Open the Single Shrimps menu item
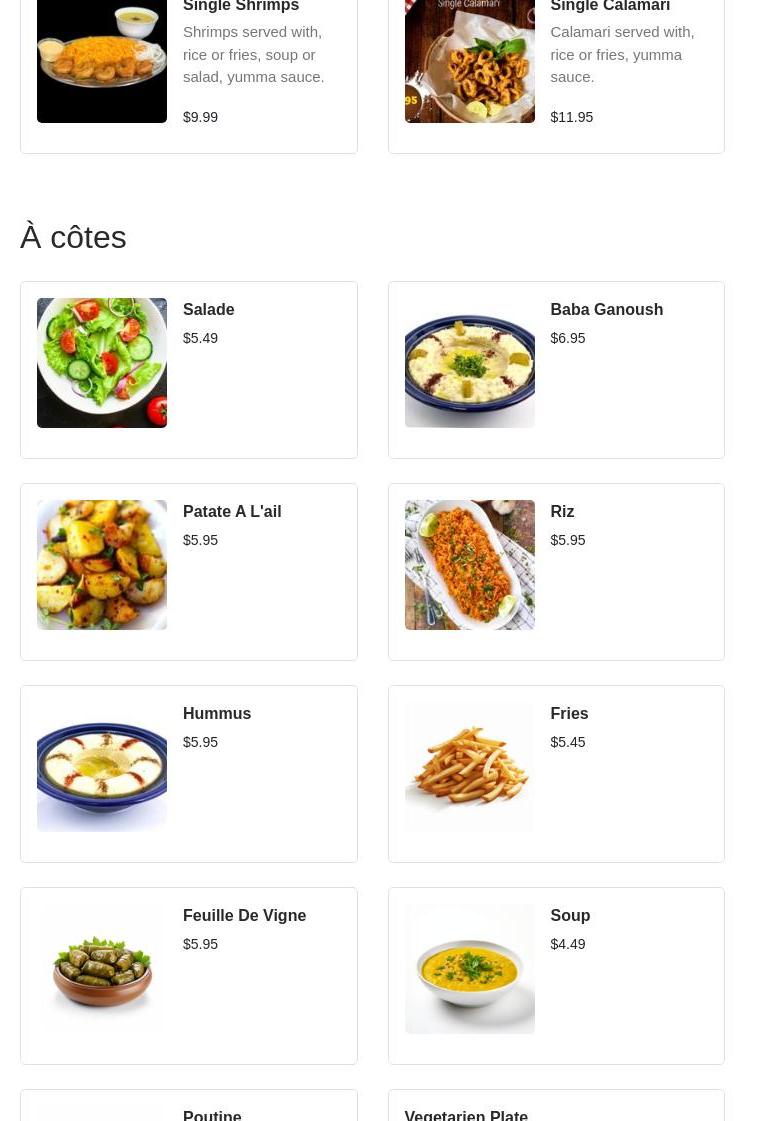Image resolution: width=765 pixels, height=1121 pixels. tap(188, 70)
